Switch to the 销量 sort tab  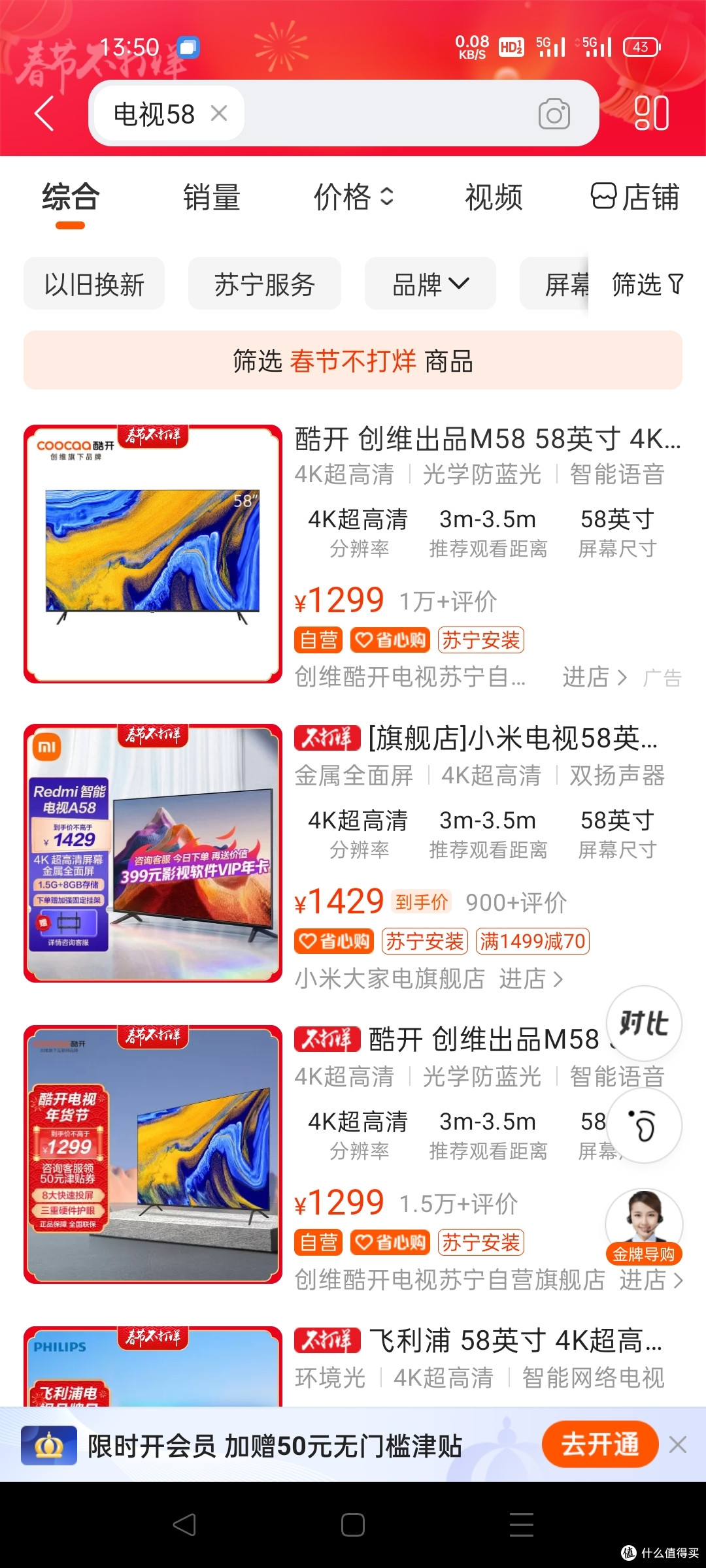(212, 197)
